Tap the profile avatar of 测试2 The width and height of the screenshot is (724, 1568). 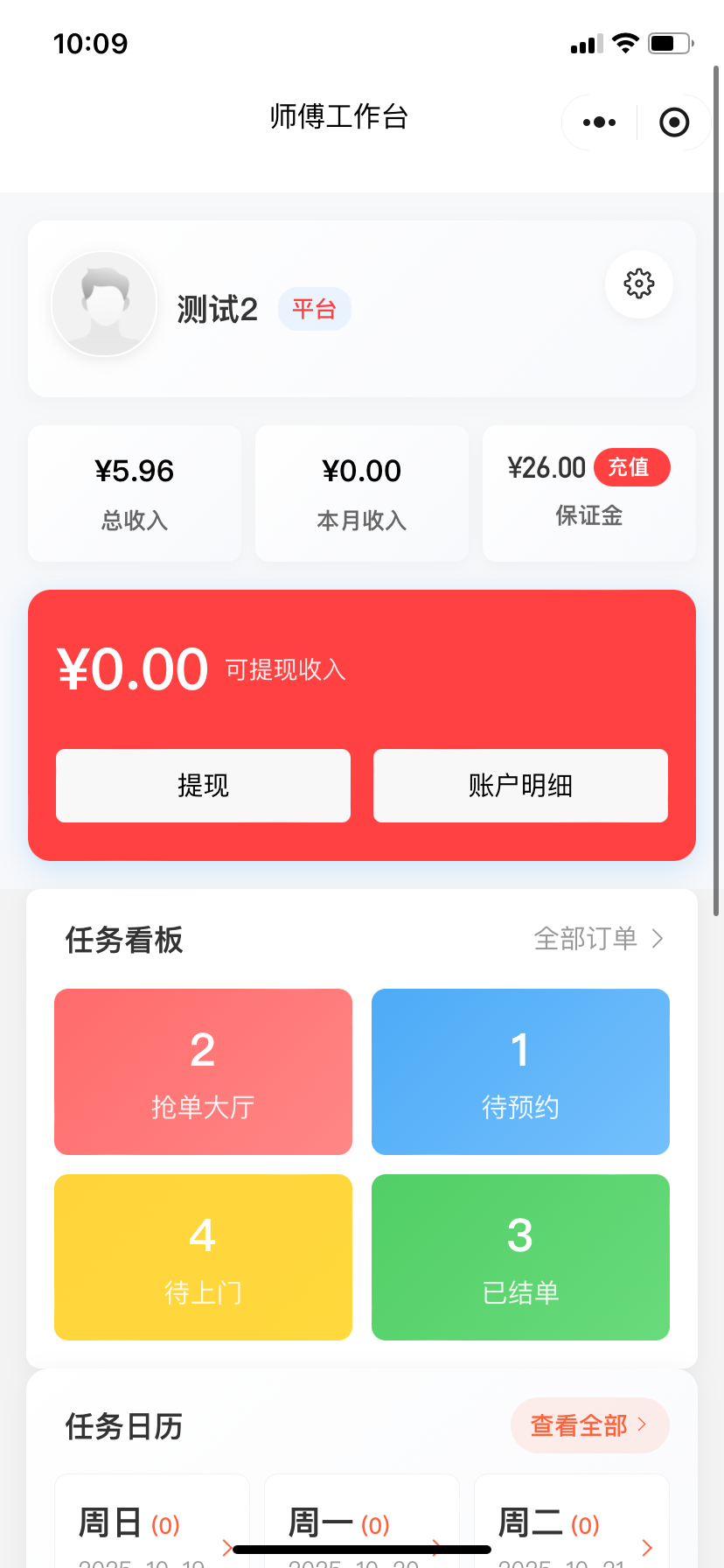point(105,304)
